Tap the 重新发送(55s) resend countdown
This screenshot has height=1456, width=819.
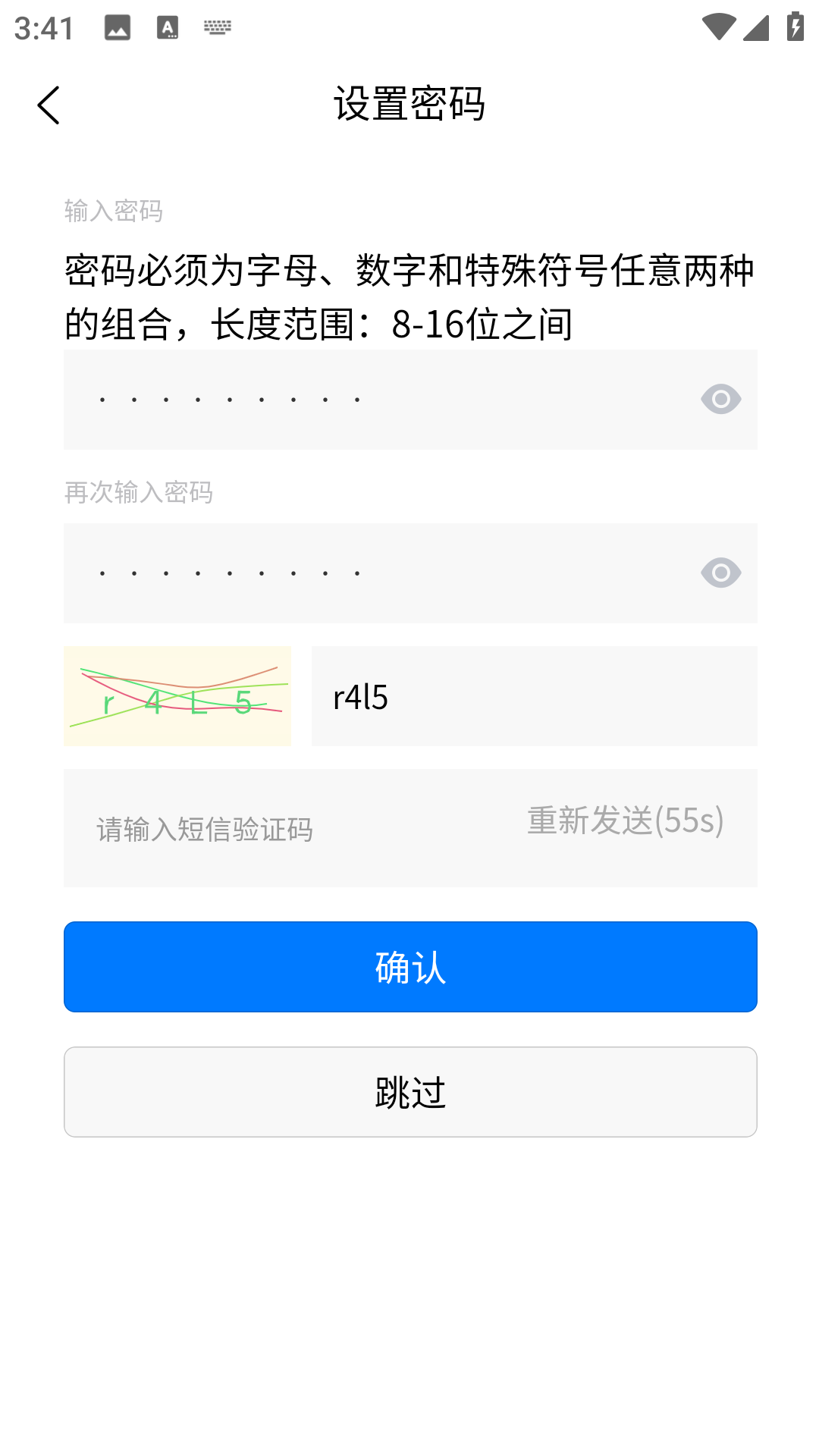(x=623, y=824)
